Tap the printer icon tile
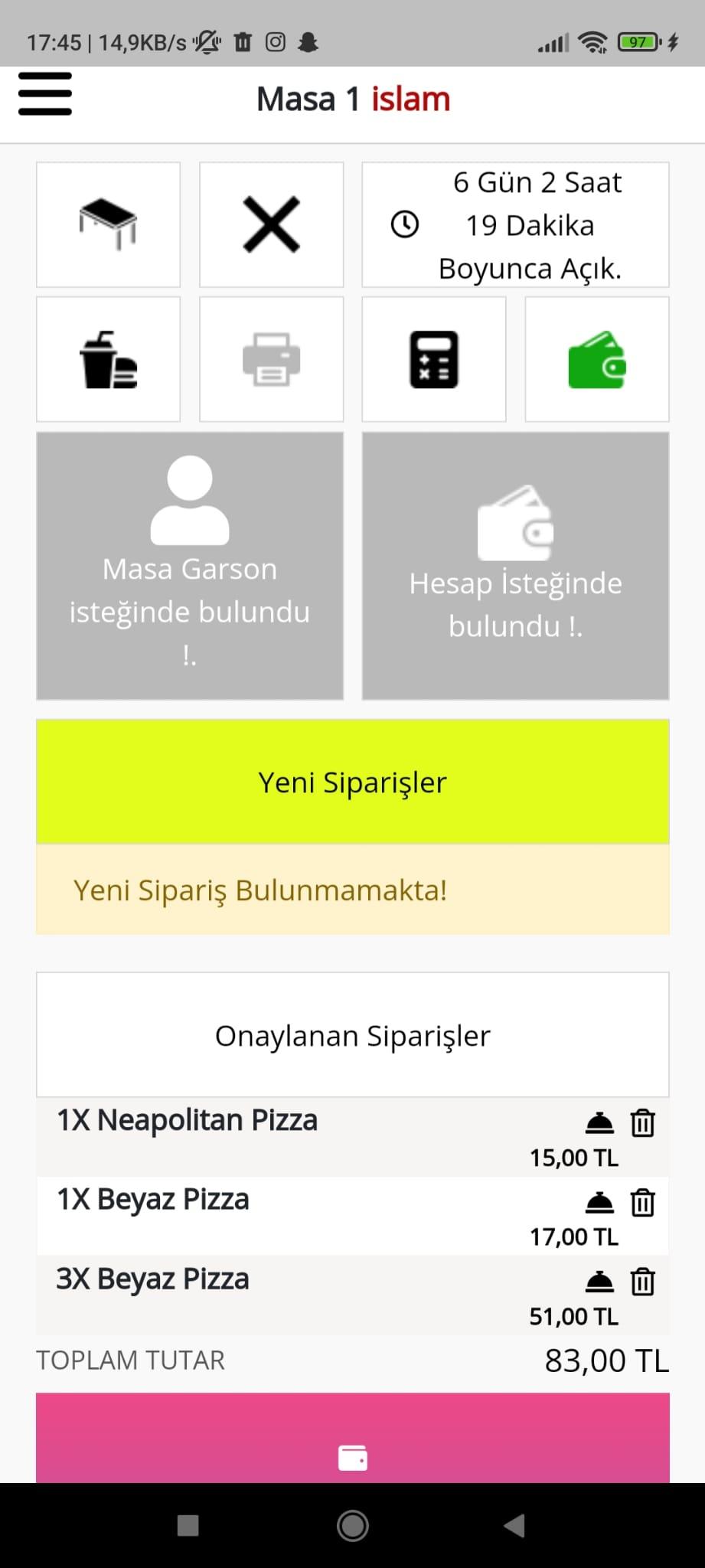The width and height of the screenshot is (705, 1568). (x=272, y=359)
